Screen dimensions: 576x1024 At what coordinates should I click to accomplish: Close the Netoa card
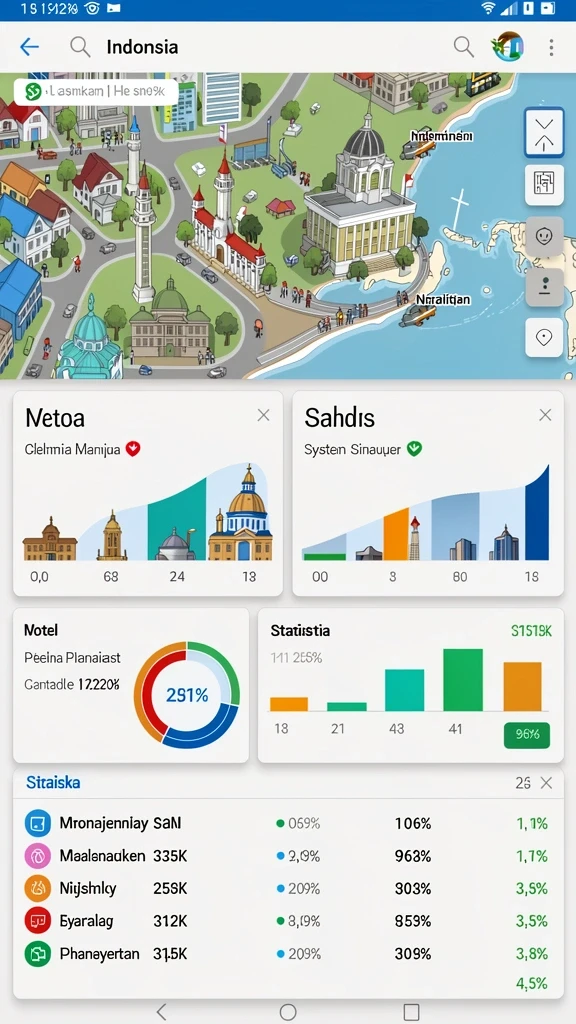[x=263, y=415]
